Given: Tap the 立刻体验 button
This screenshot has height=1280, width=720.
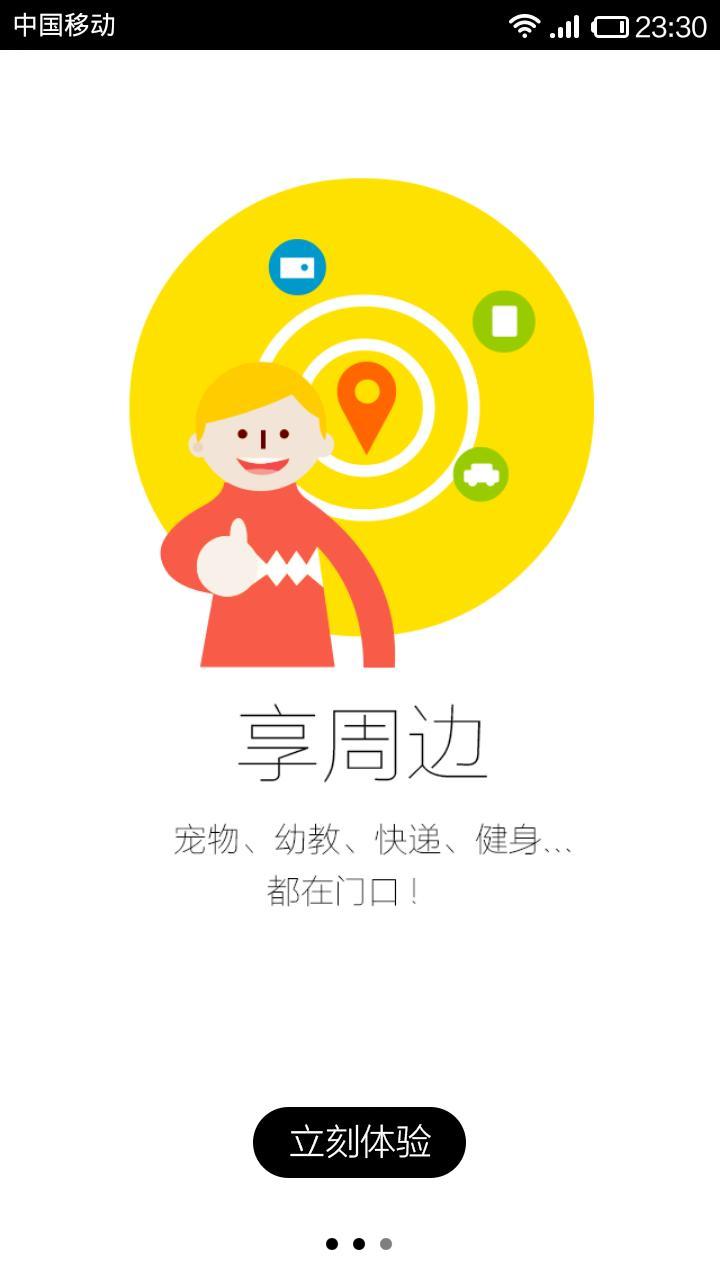Looking at the screenshot, I should [359, 1142].
